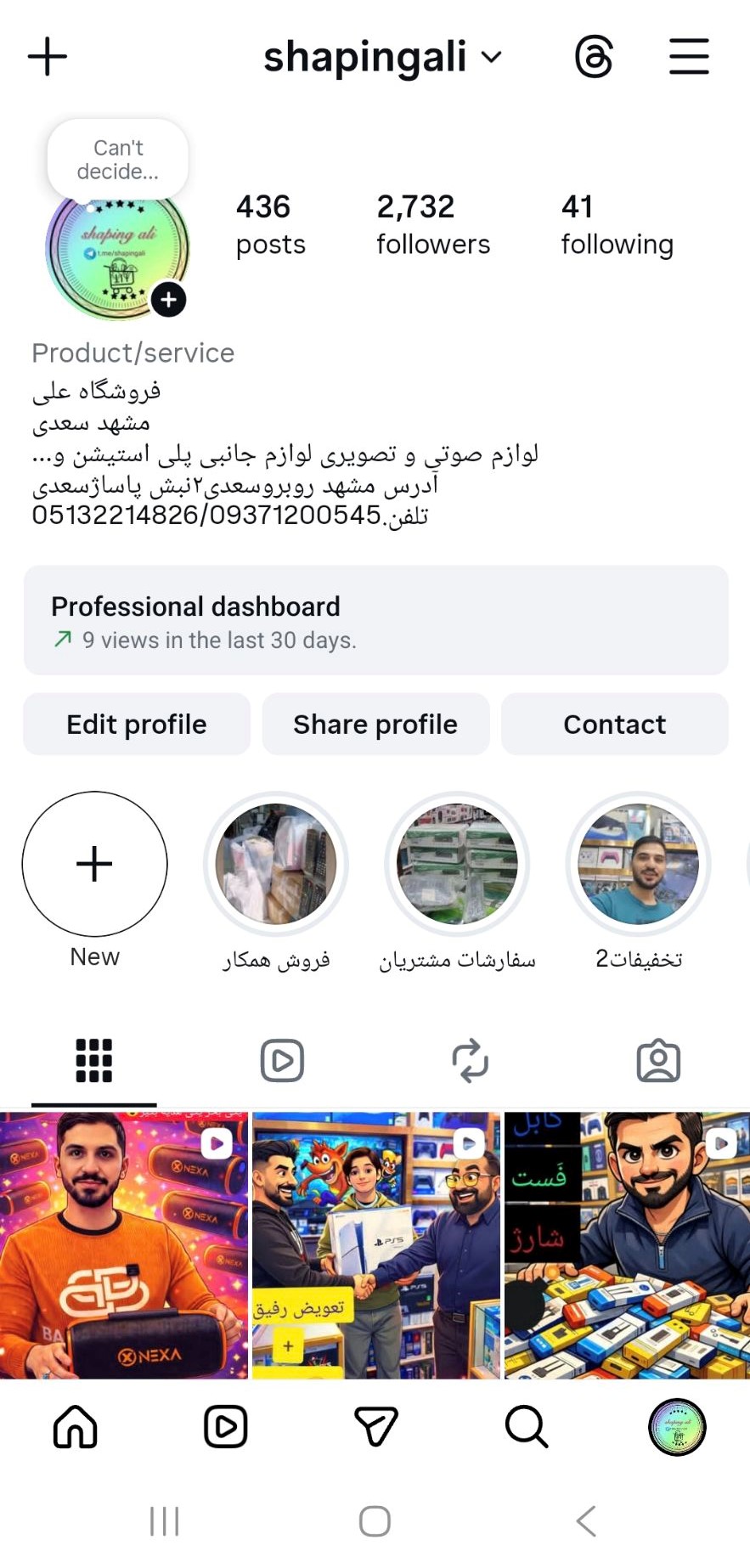
Task: Tap Edit profile
Action: [x=137, y=724]
